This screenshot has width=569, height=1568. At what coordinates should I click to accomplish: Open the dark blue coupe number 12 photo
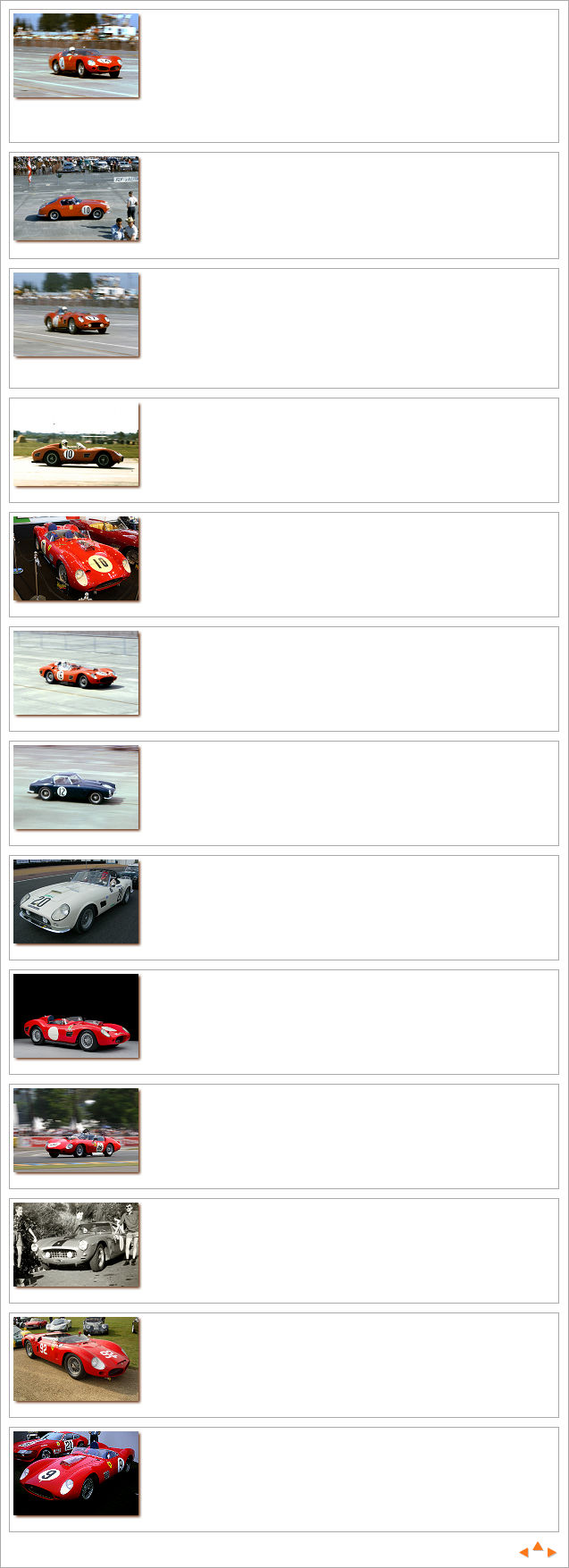point(76,787)
